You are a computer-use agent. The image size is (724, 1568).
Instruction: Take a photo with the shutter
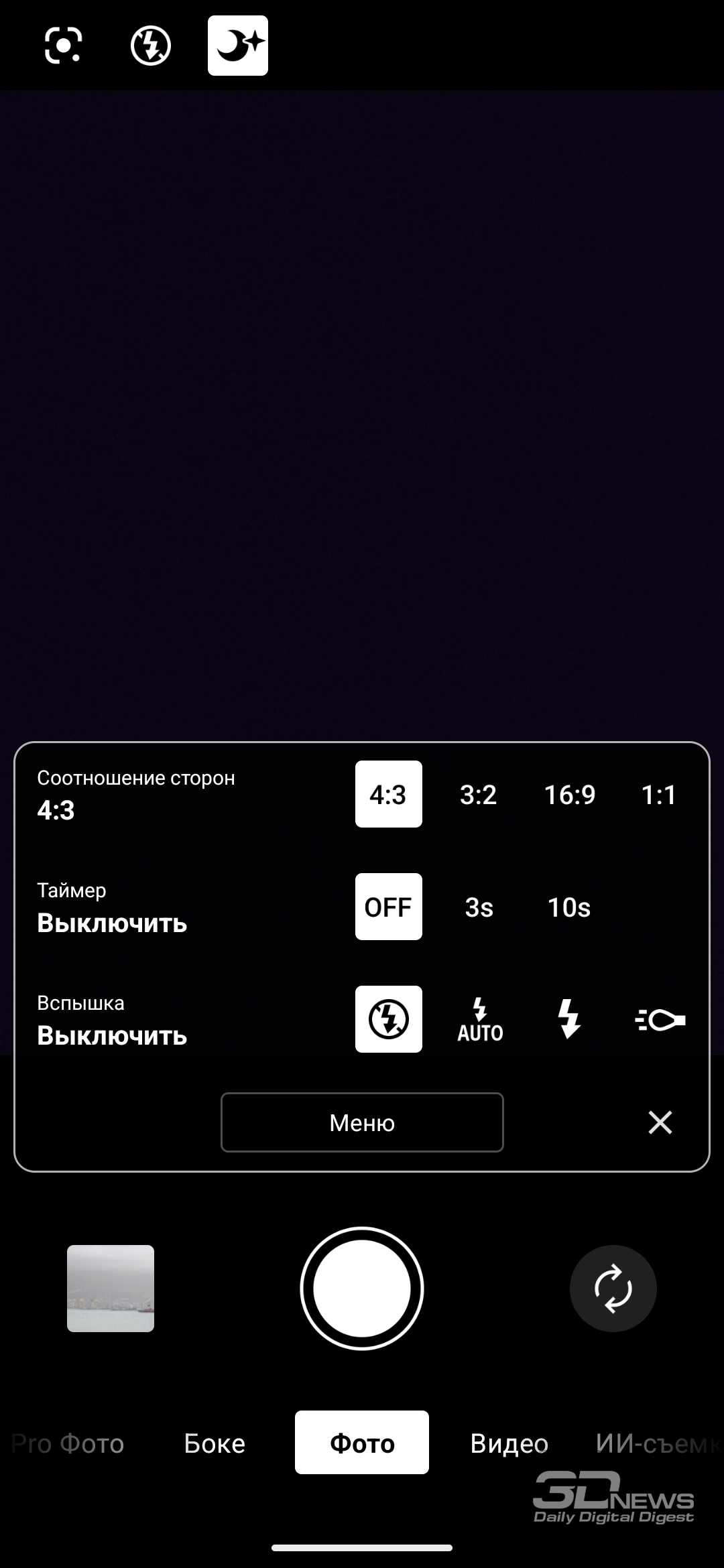click(x=362, y=1289)
